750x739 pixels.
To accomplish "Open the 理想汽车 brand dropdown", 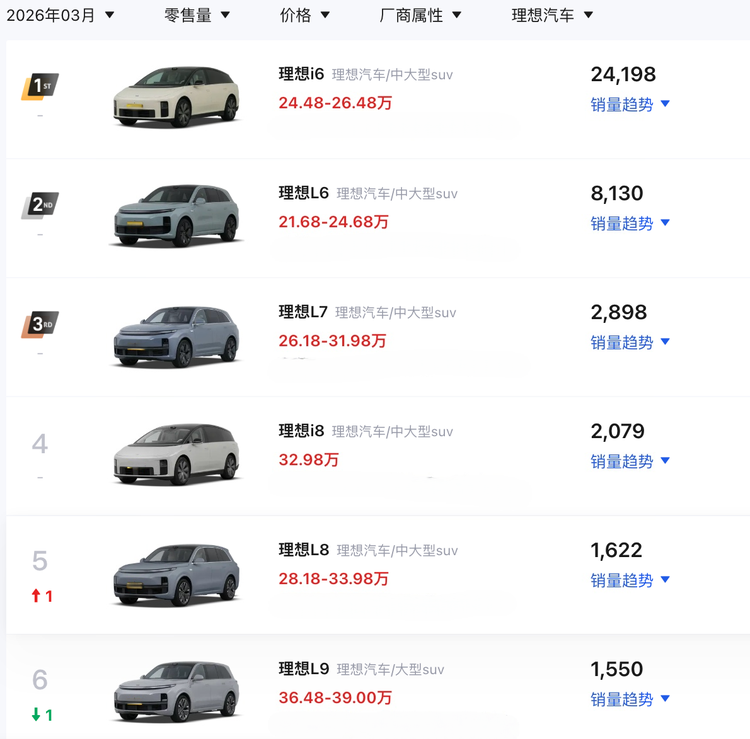I will (552, 15).
